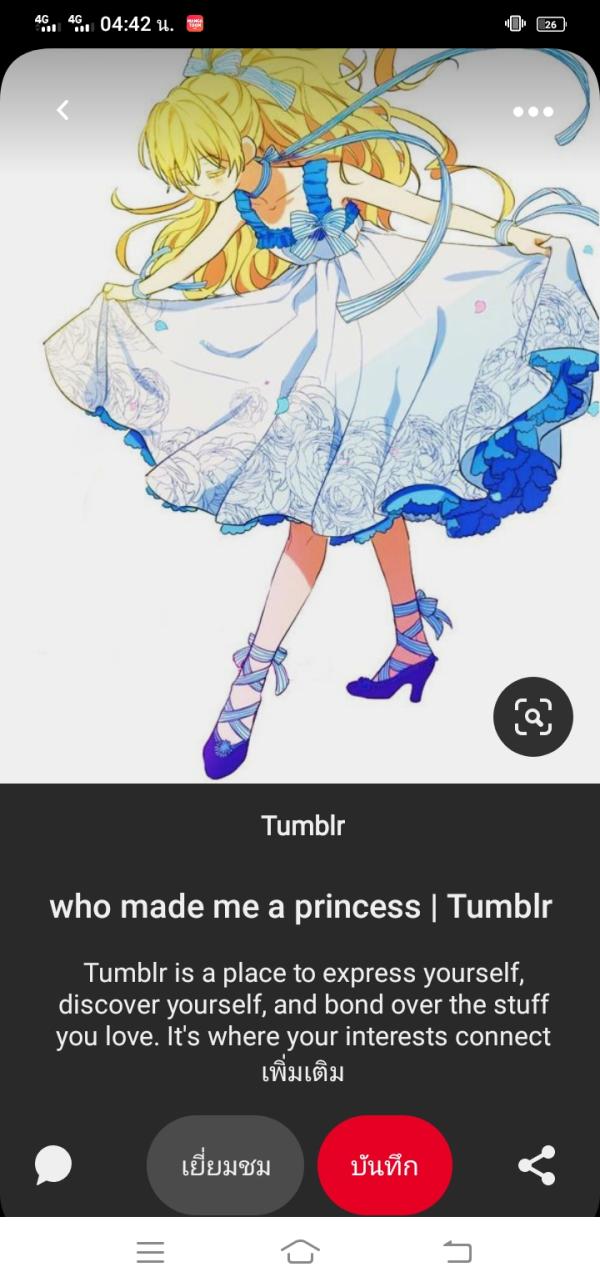This screenshot has height=1287, width=600.
Task: Tap the เยี่ยมชม visit button
Action: click(226, 1166)
